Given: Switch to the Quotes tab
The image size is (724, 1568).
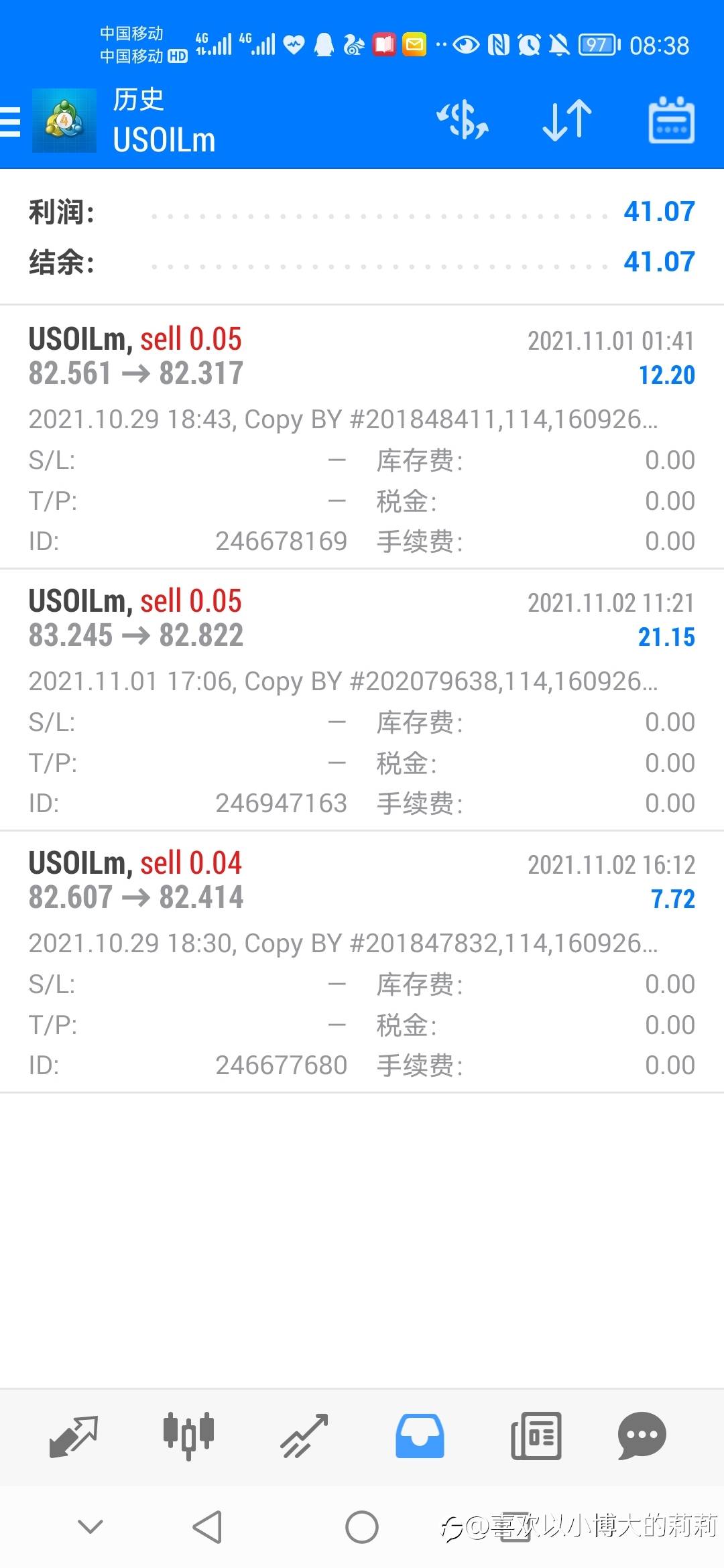Looking at the screenshot, I should click(74, 1436).
